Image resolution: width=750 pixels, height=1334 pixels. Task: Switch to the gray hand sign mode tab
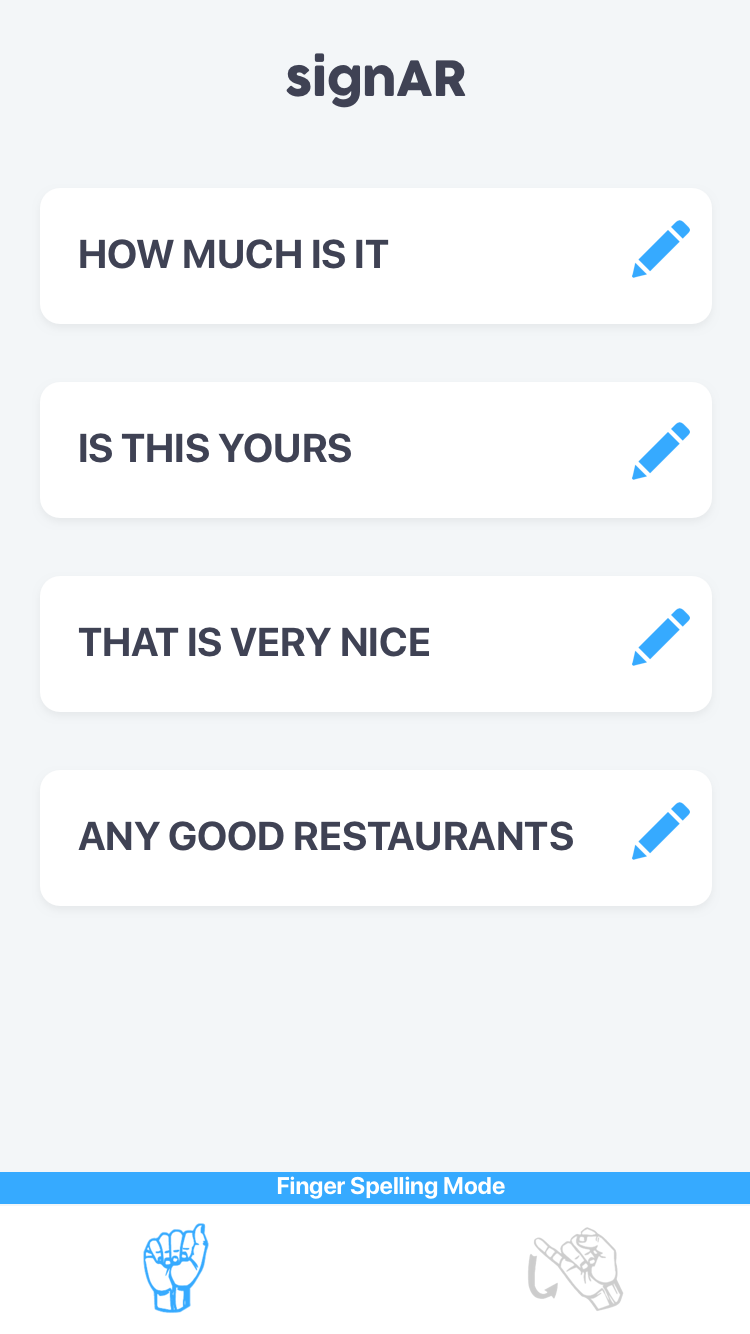(x=575, y=1268)
